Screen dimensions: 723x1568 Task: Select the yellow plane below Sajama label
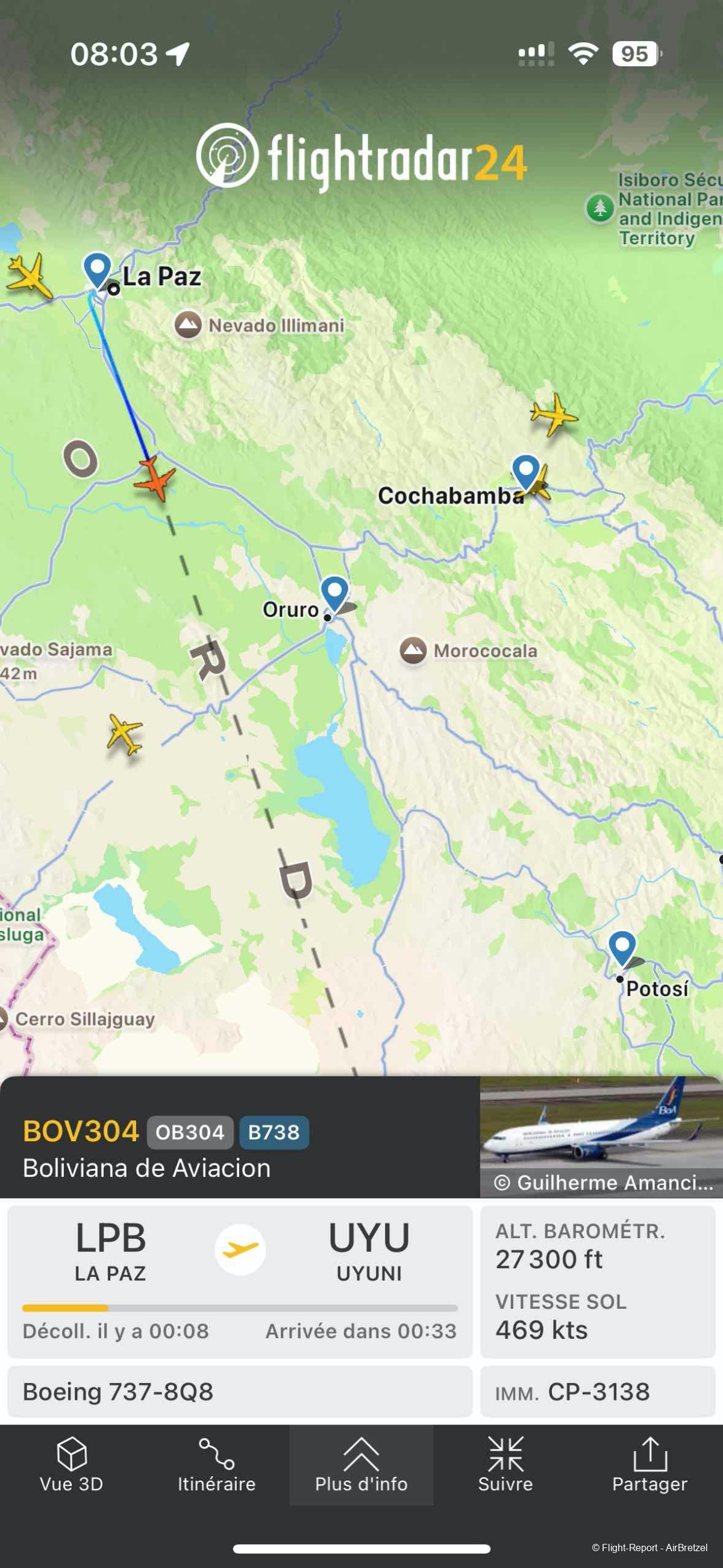click(x=125, y=734)
